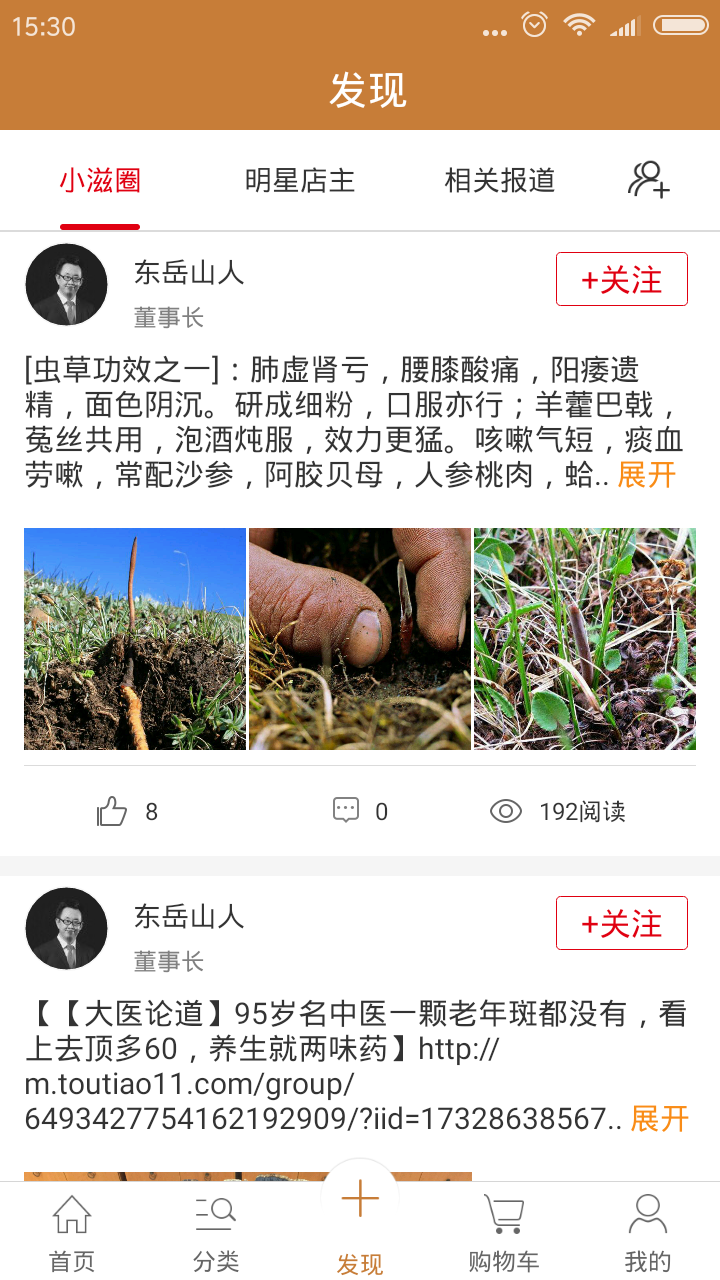Go to the 首页 home tab
This screenshot has height=1280, width=720.
[72, 1233]
